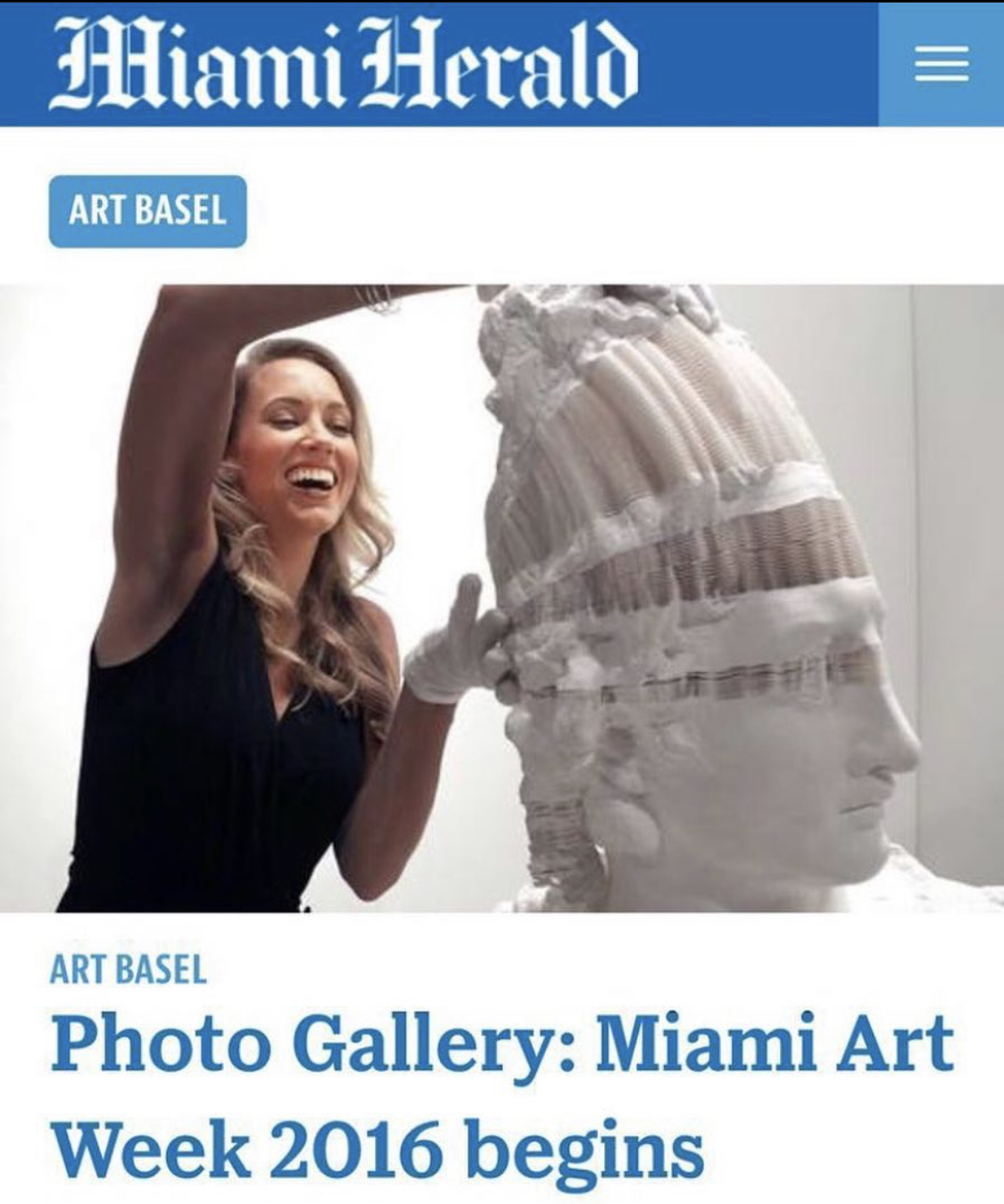This screenshot has width=1004, height=1204.
Task: Click the blue ART BASEL badge
Action: (147, 211)
